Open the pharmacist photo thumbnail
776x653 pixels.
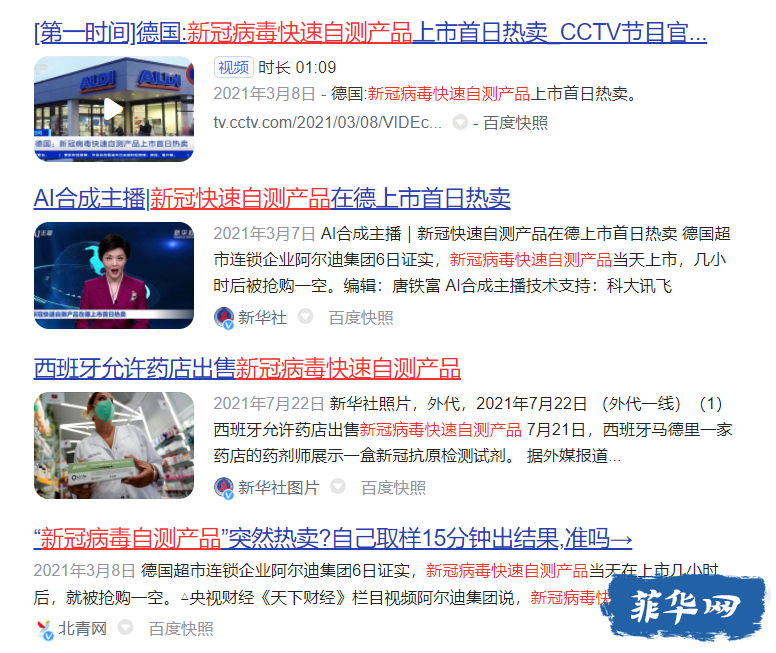coord(113,445)
